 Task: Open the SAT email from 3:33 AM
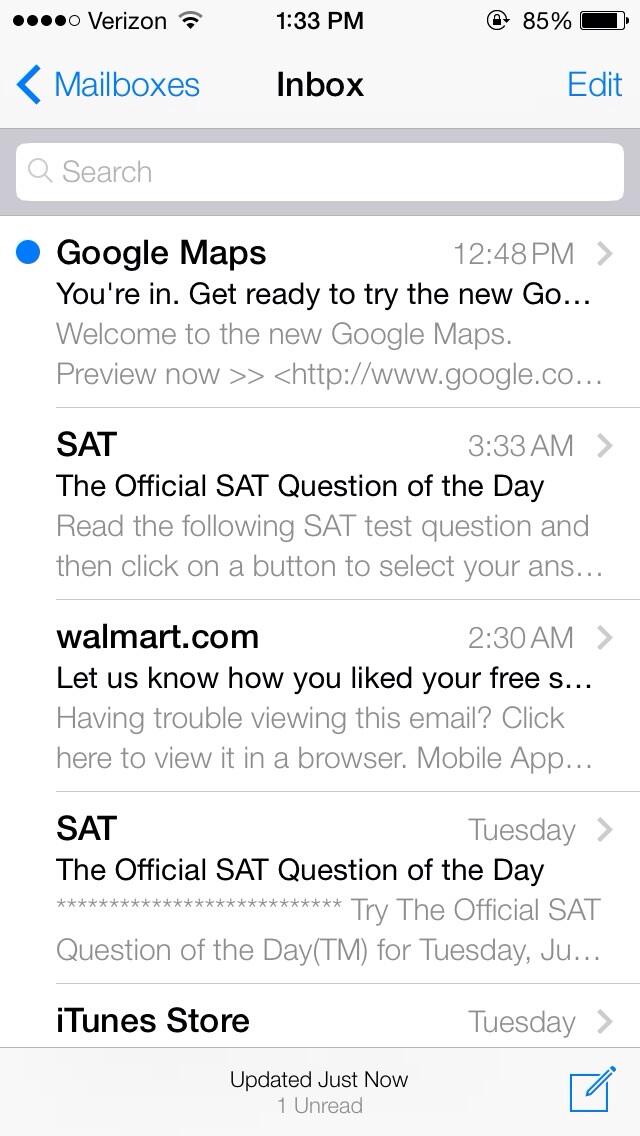(x=320, y=504)
